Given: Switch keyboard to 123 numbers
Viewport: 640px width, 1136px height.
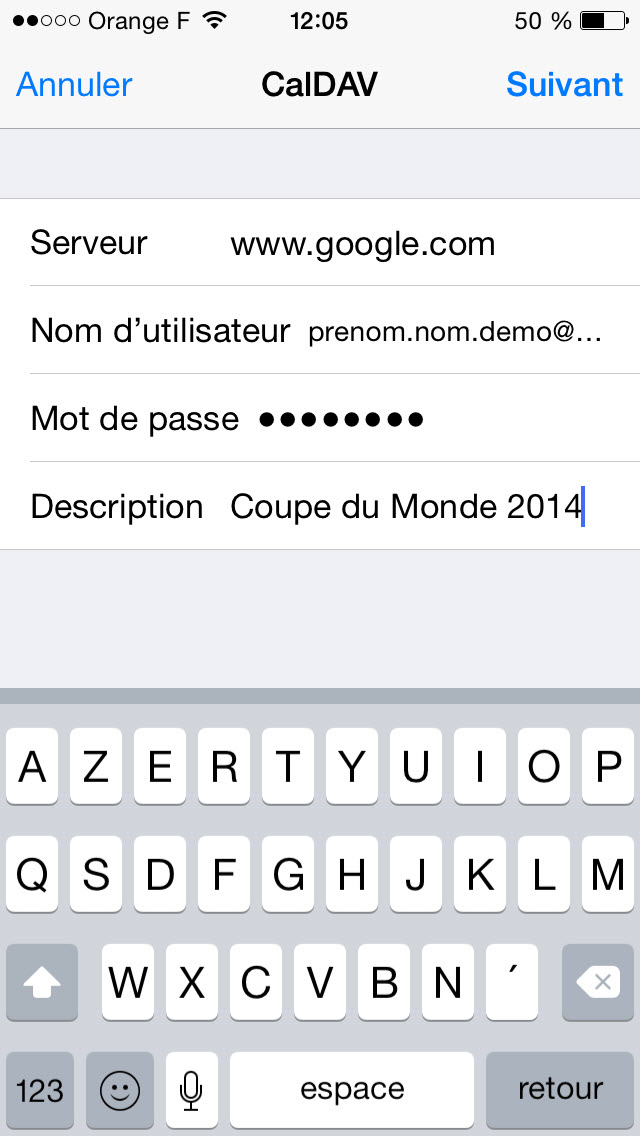Looking at the screenshot, I should [x=40, y=1090].
